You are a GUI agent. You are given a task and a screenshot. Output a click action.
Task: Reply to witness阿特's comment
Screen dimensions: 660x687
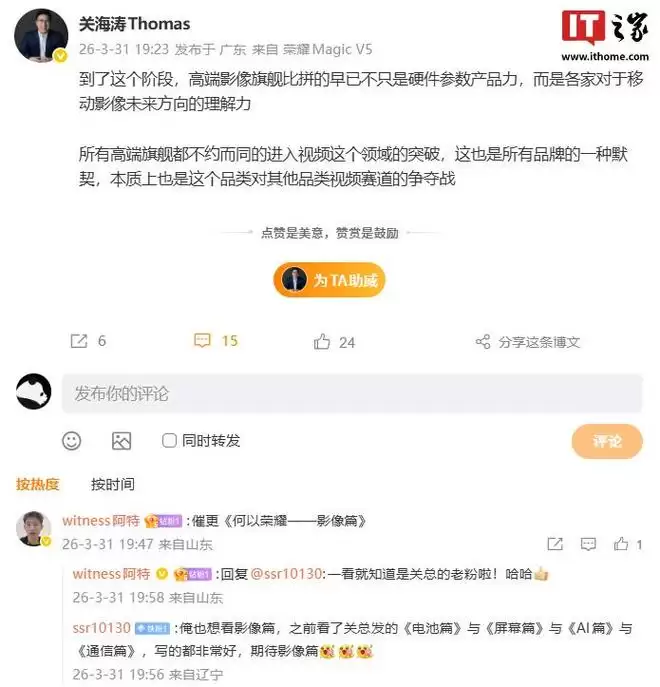587,545
